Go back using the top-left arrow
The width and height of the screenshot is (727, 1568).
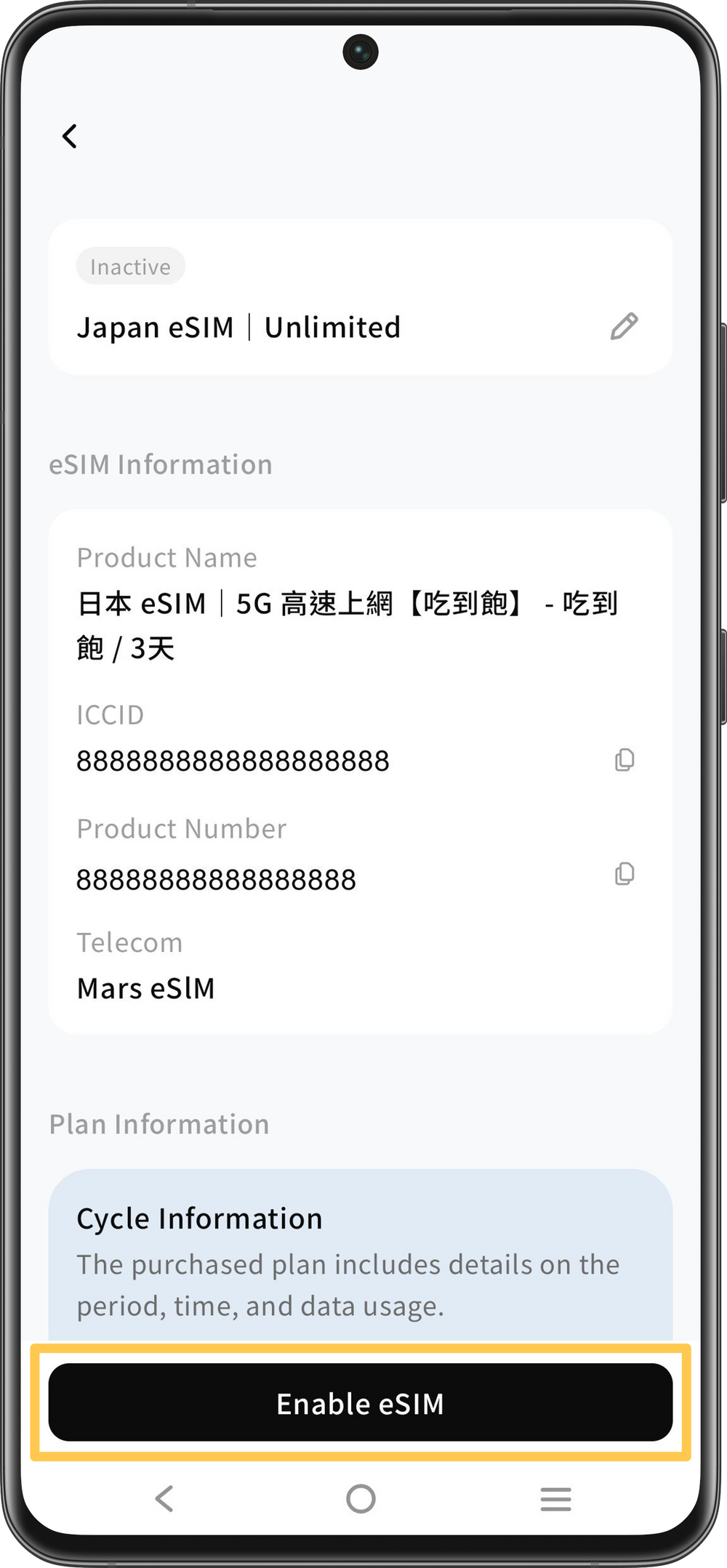[70, 136]
